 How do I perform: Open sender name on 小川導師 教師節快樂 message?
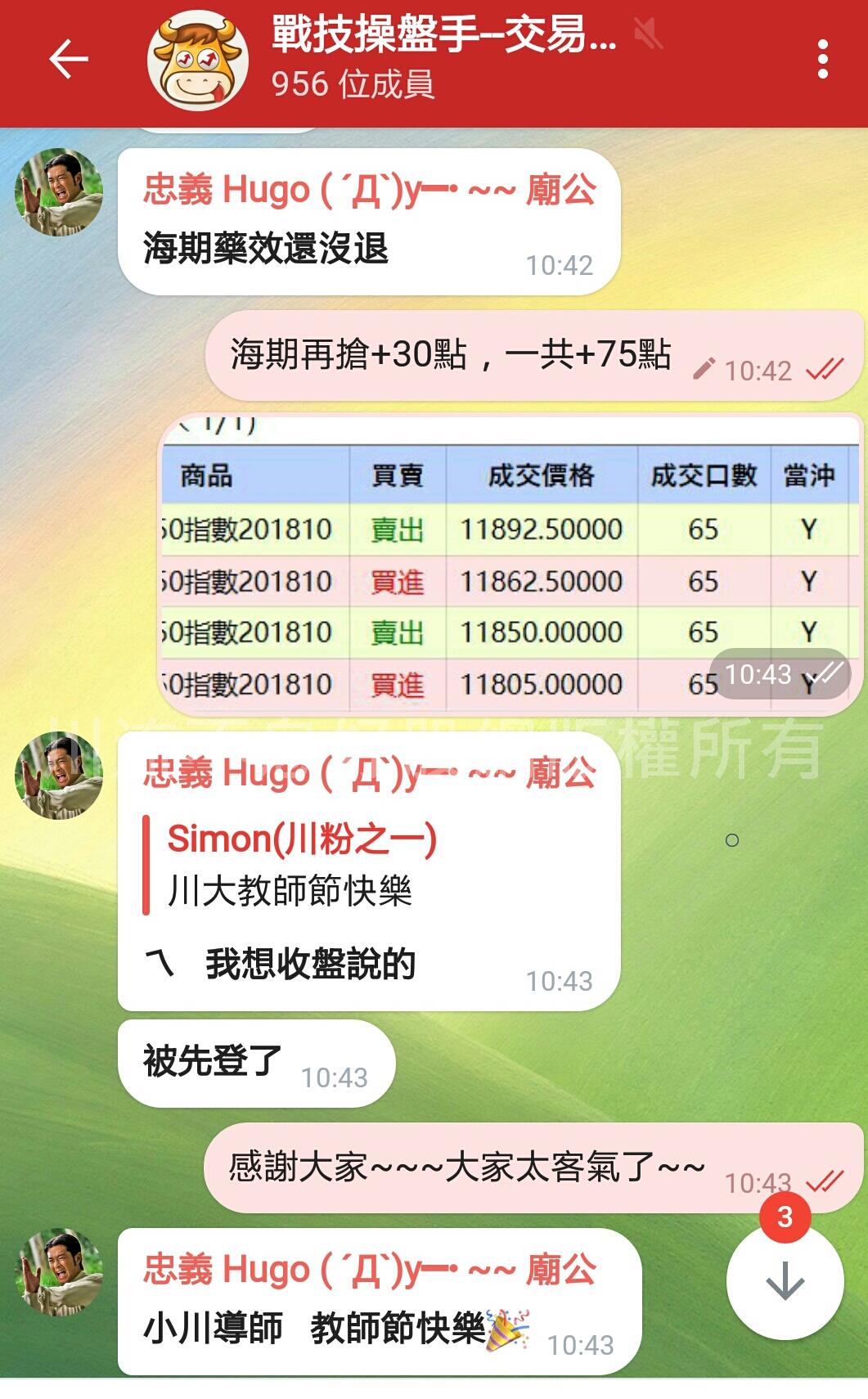(370, 1269)
